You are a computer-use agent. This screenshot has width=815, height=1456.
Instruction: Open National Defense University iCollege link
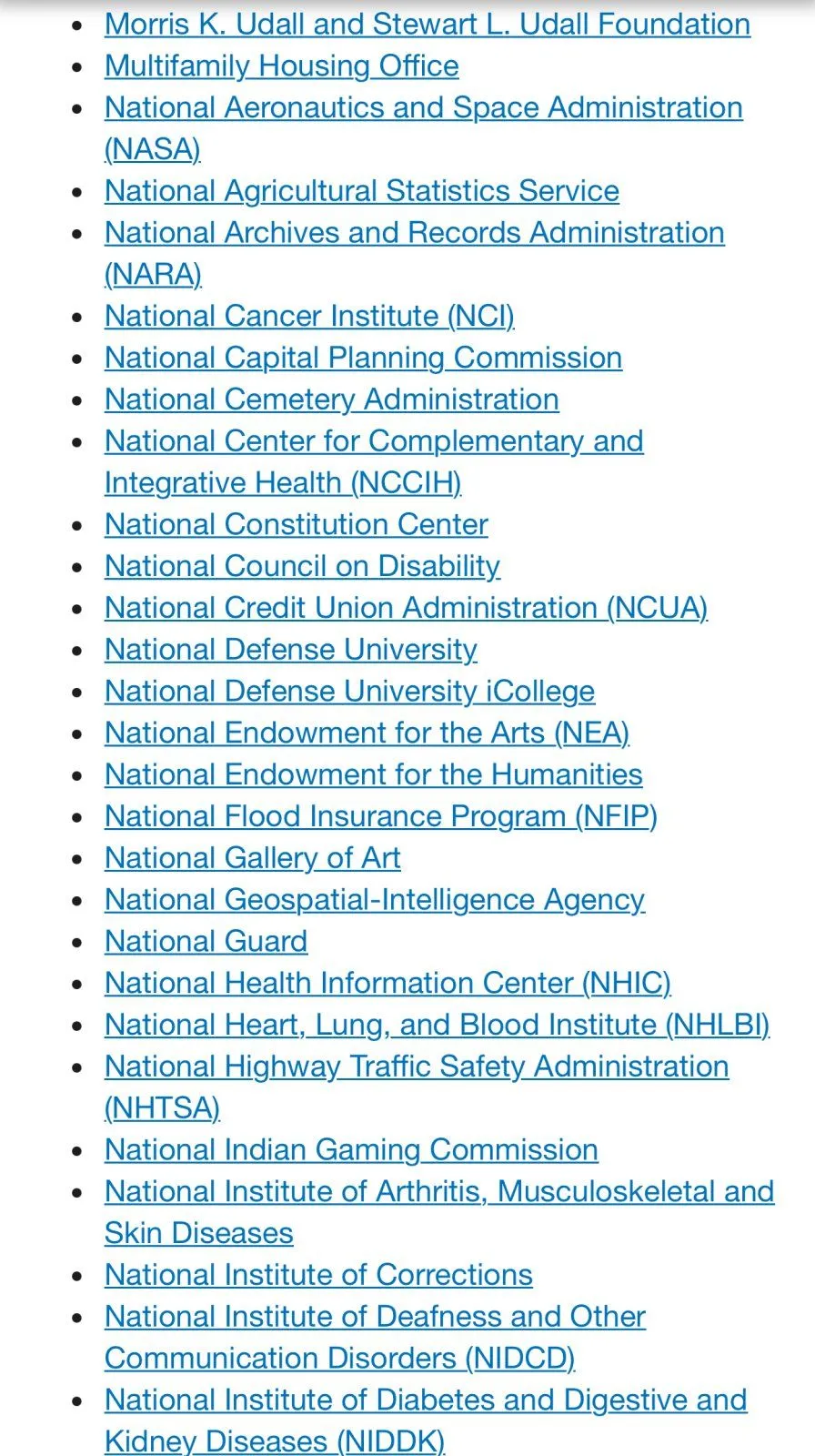(x=349, y=692)
